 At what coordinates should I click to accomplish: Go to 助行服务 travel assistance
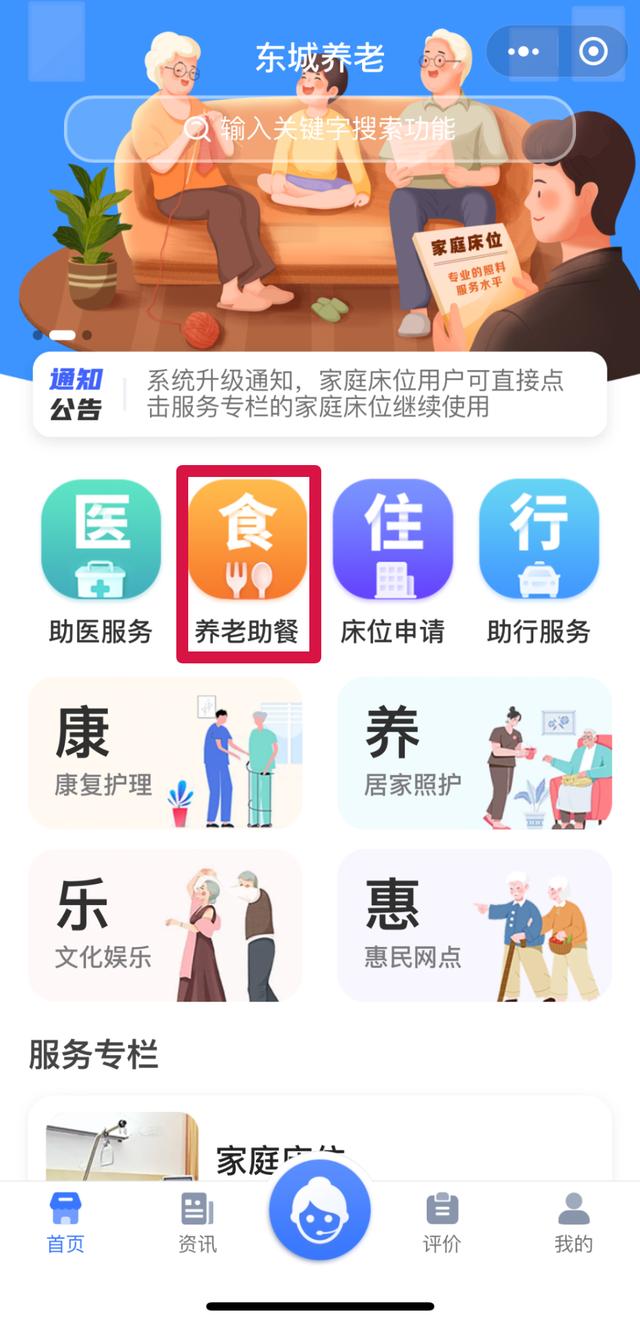(539, 561)
